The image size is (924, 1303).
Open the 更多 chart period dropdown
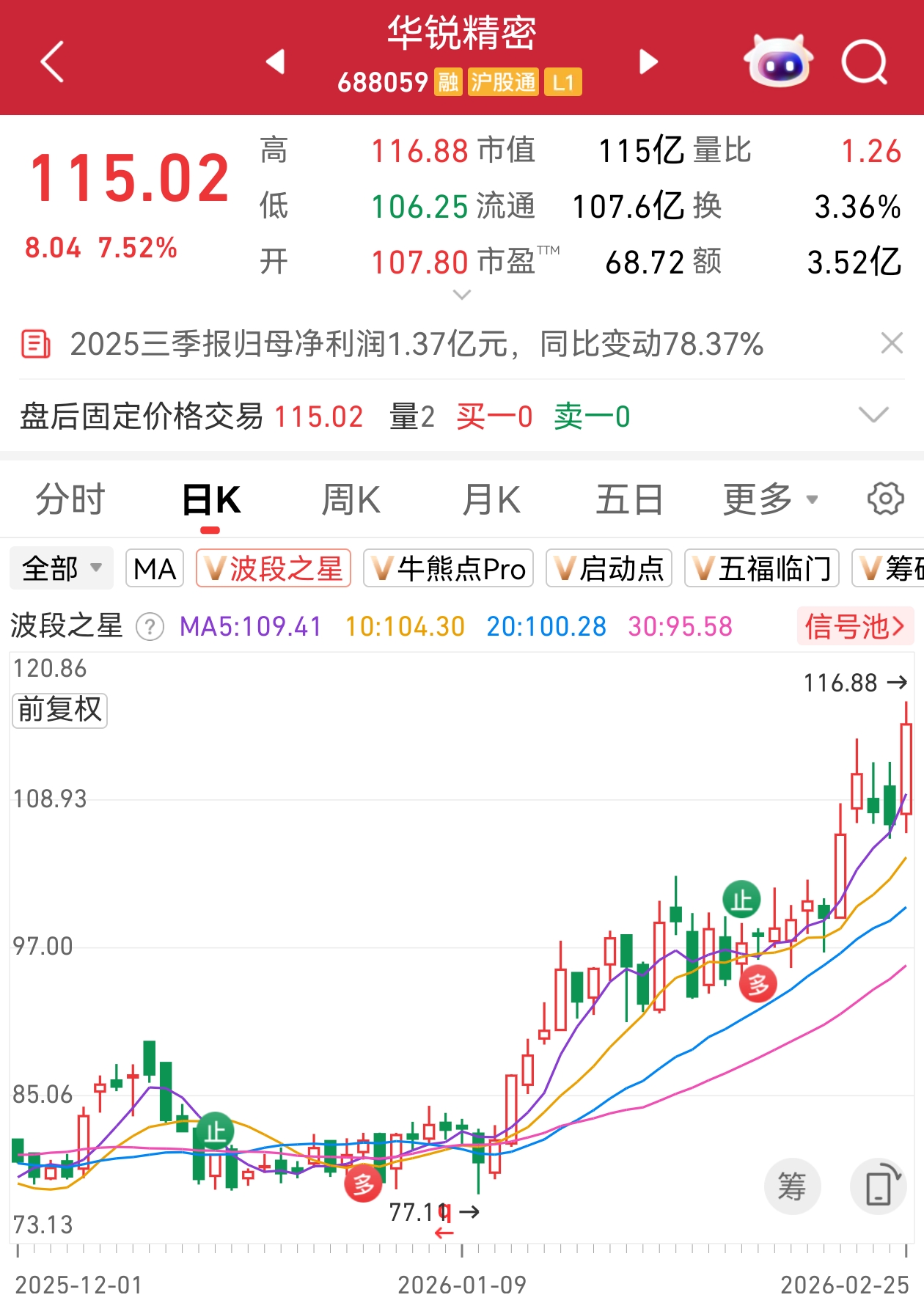pos(769,500)
